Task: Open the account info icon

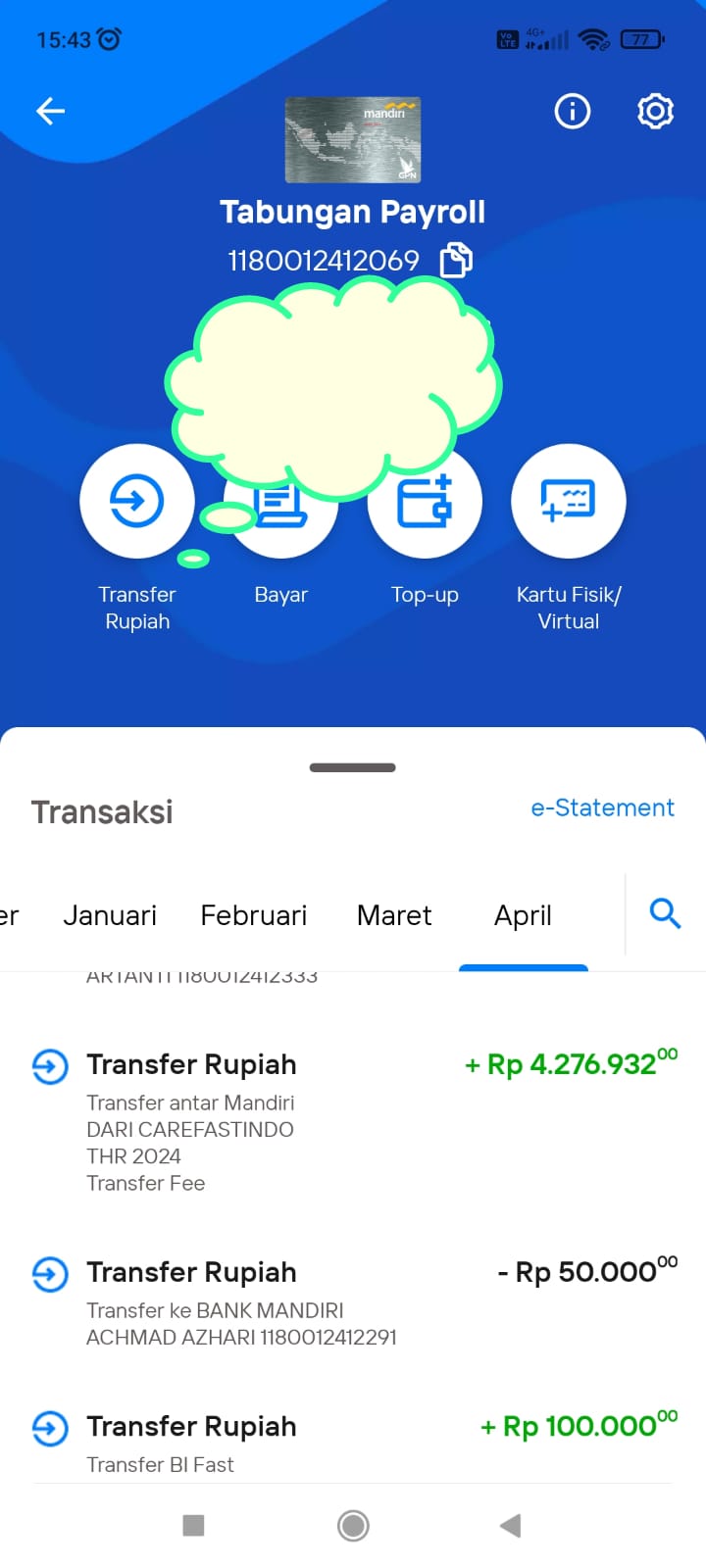Action: [x=573, y=112]
